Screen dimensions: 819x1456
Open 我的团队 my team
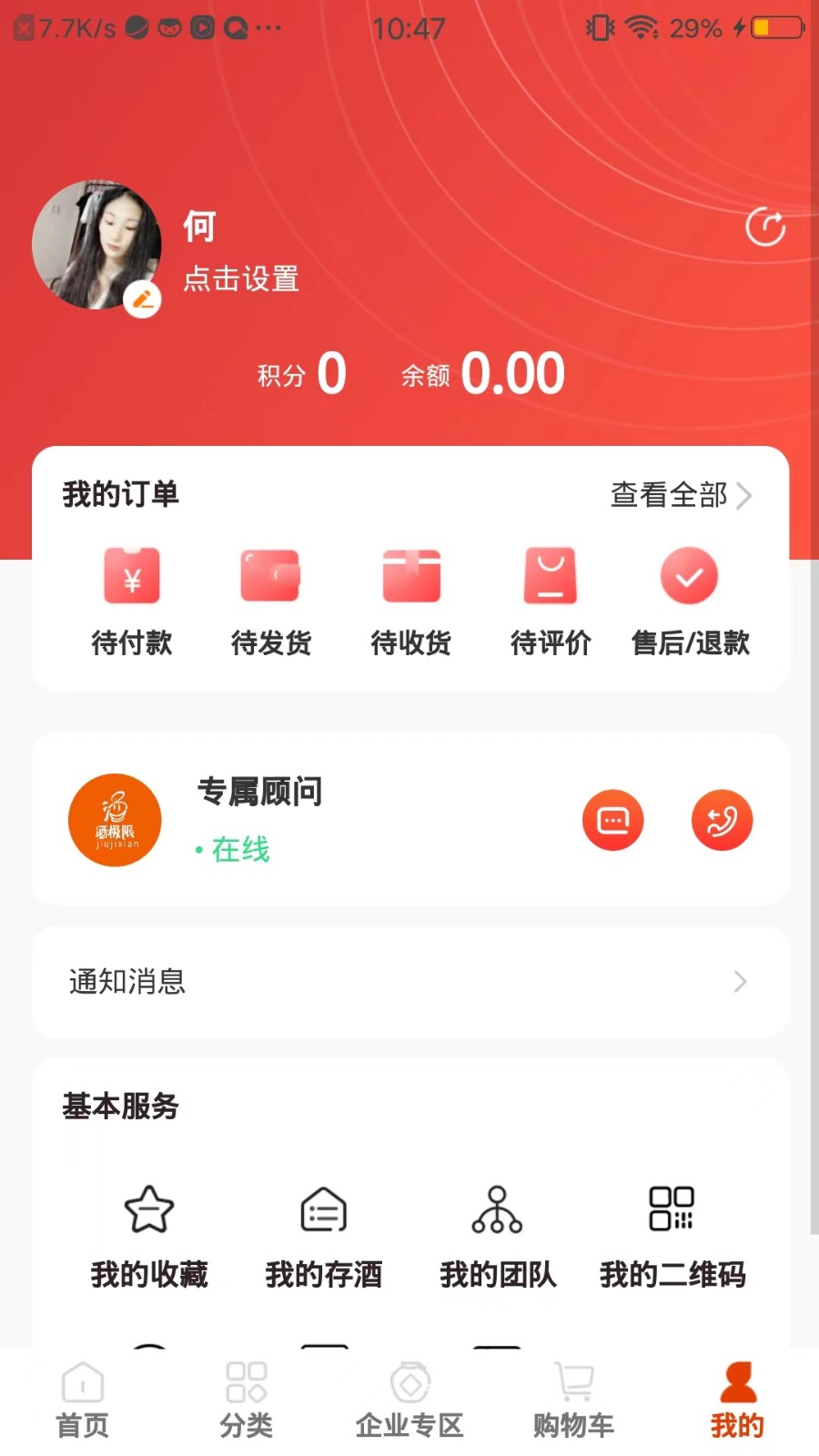(498, 1236)
